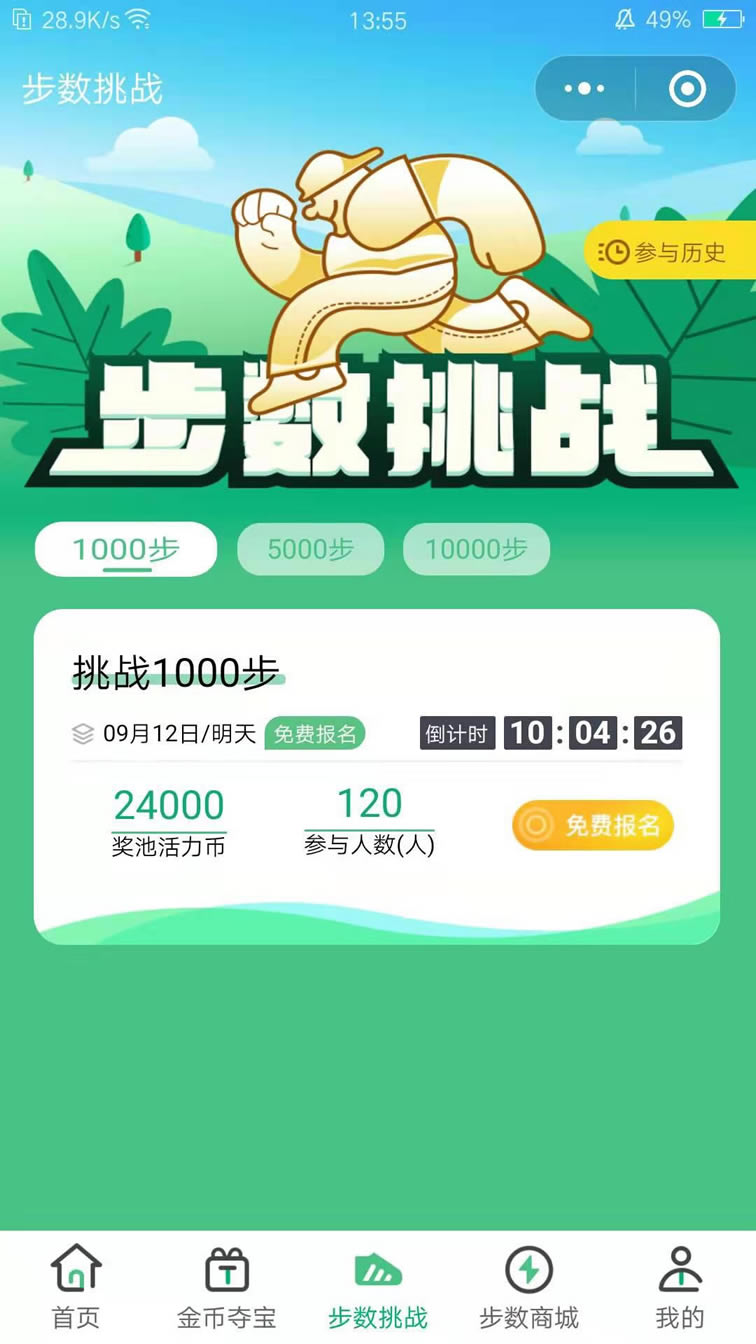This screenshot has width=756, height=1344.
Task: Tap the orange 免费报名 sign-up button
Action: (x=593, y=825)
